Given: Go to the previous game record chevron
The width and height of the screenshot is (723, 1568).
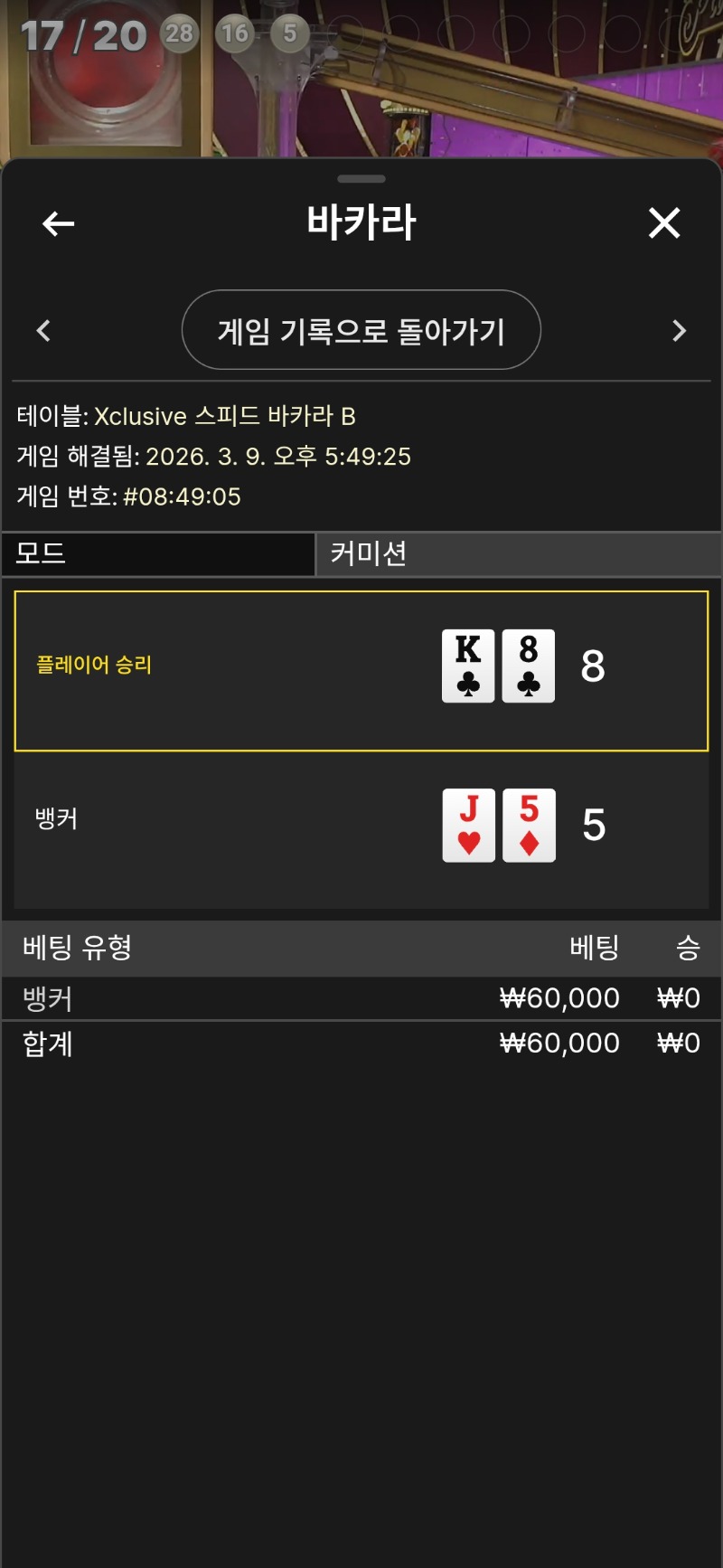Looking at the screenshot, I should tap(43, 331).
